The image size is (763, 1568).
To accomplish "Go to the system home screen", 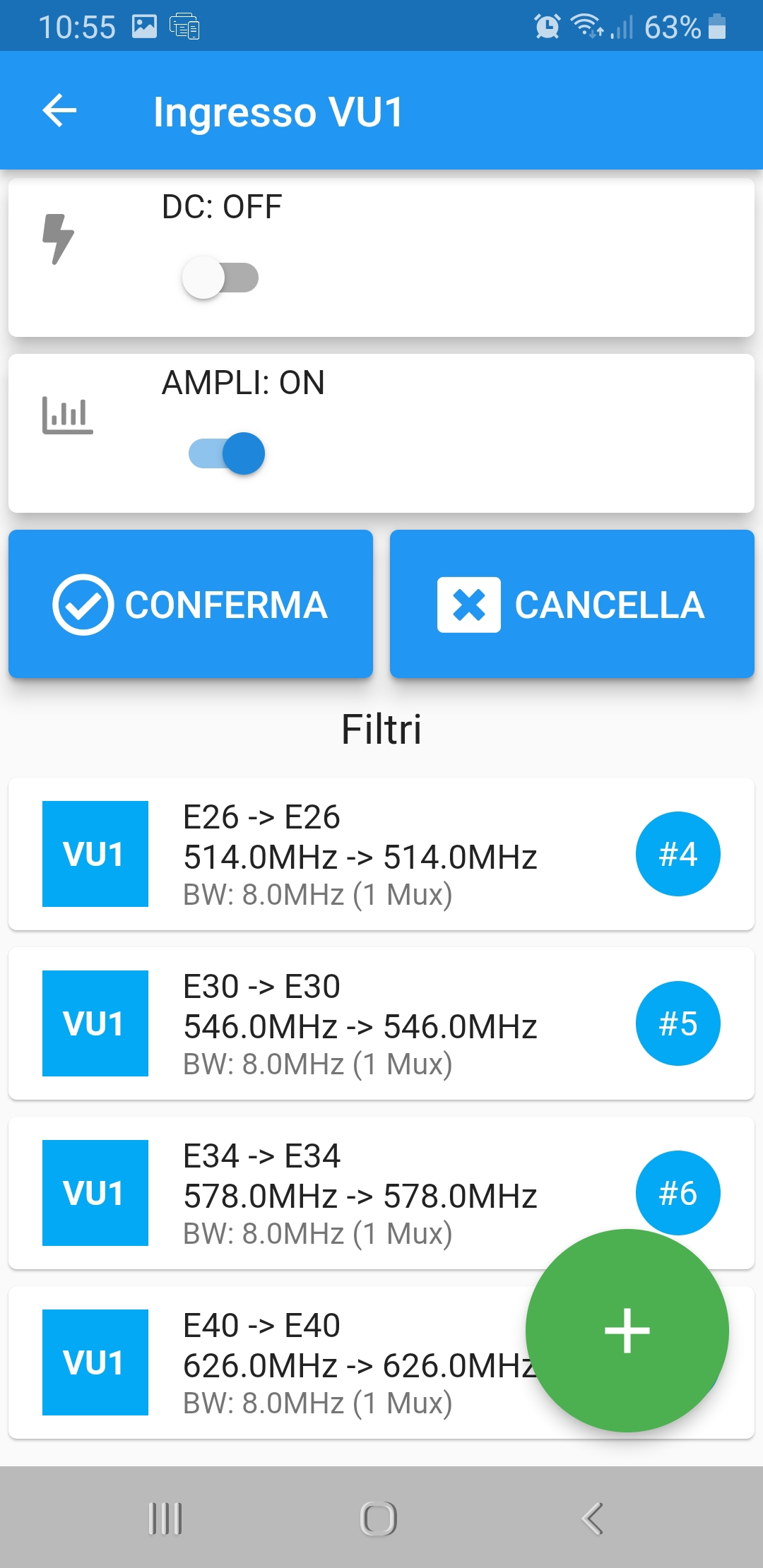I will coord(379,1518).
